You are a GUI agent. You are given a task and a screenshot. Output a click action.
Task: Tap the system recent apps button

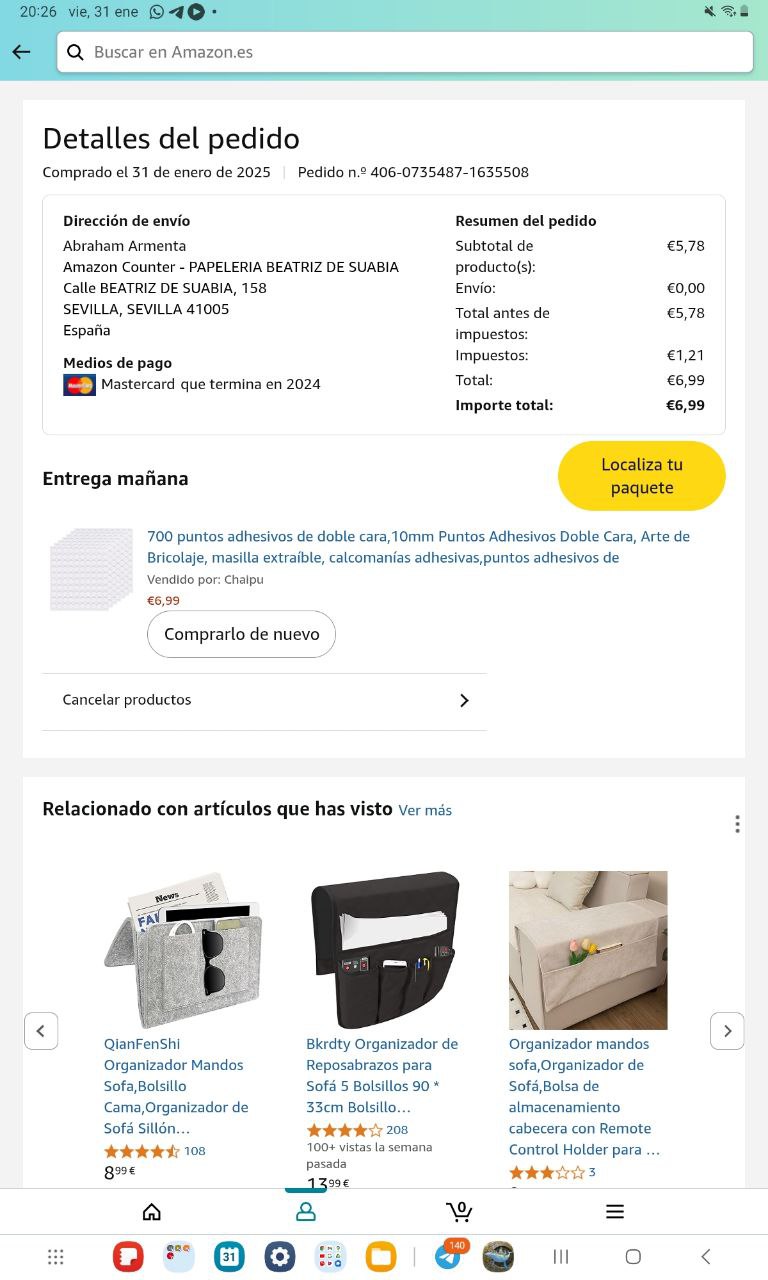pos(561,1257)
